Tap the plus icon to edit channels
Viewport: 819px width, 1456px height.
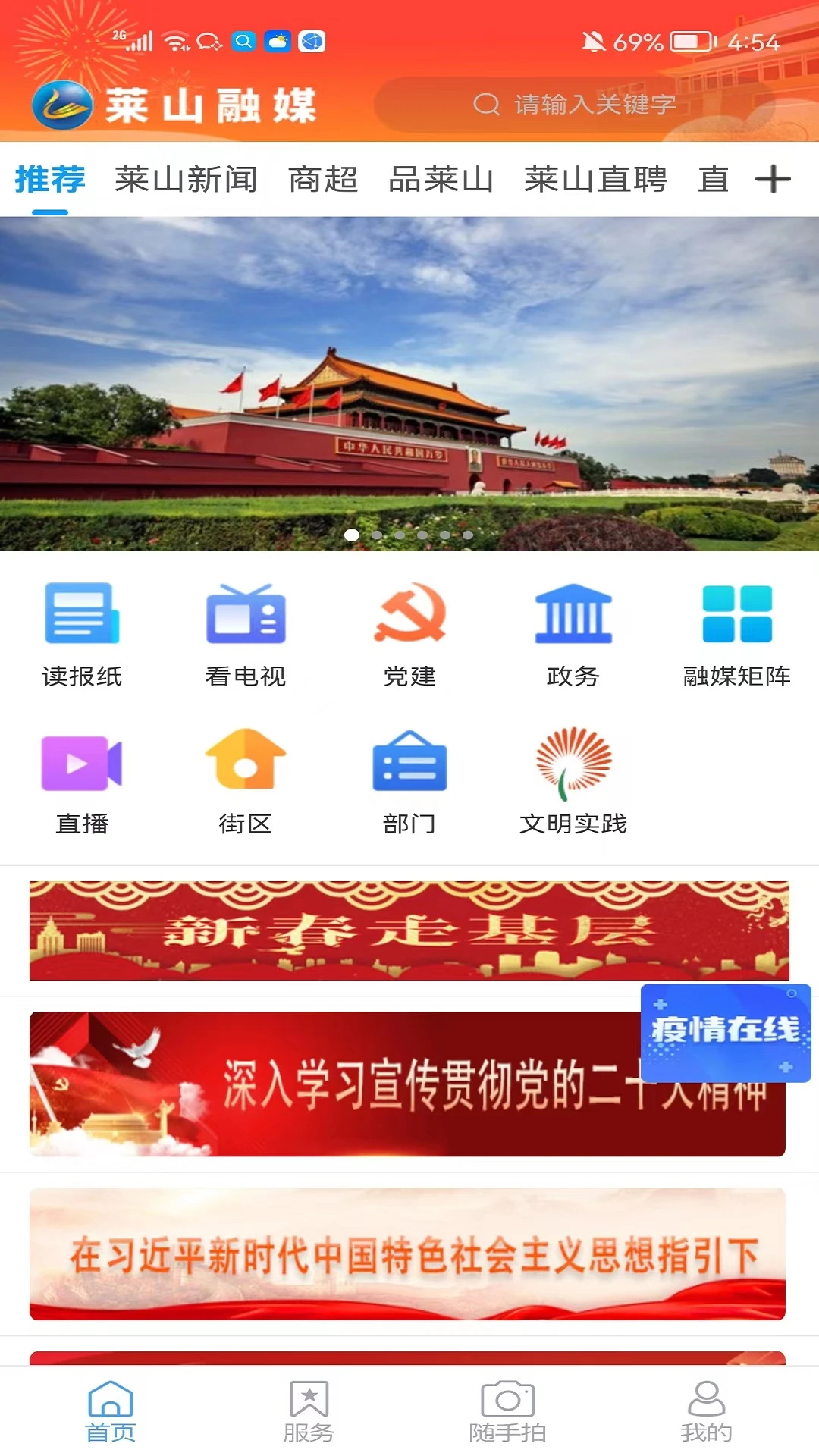[x=773, y=180]
